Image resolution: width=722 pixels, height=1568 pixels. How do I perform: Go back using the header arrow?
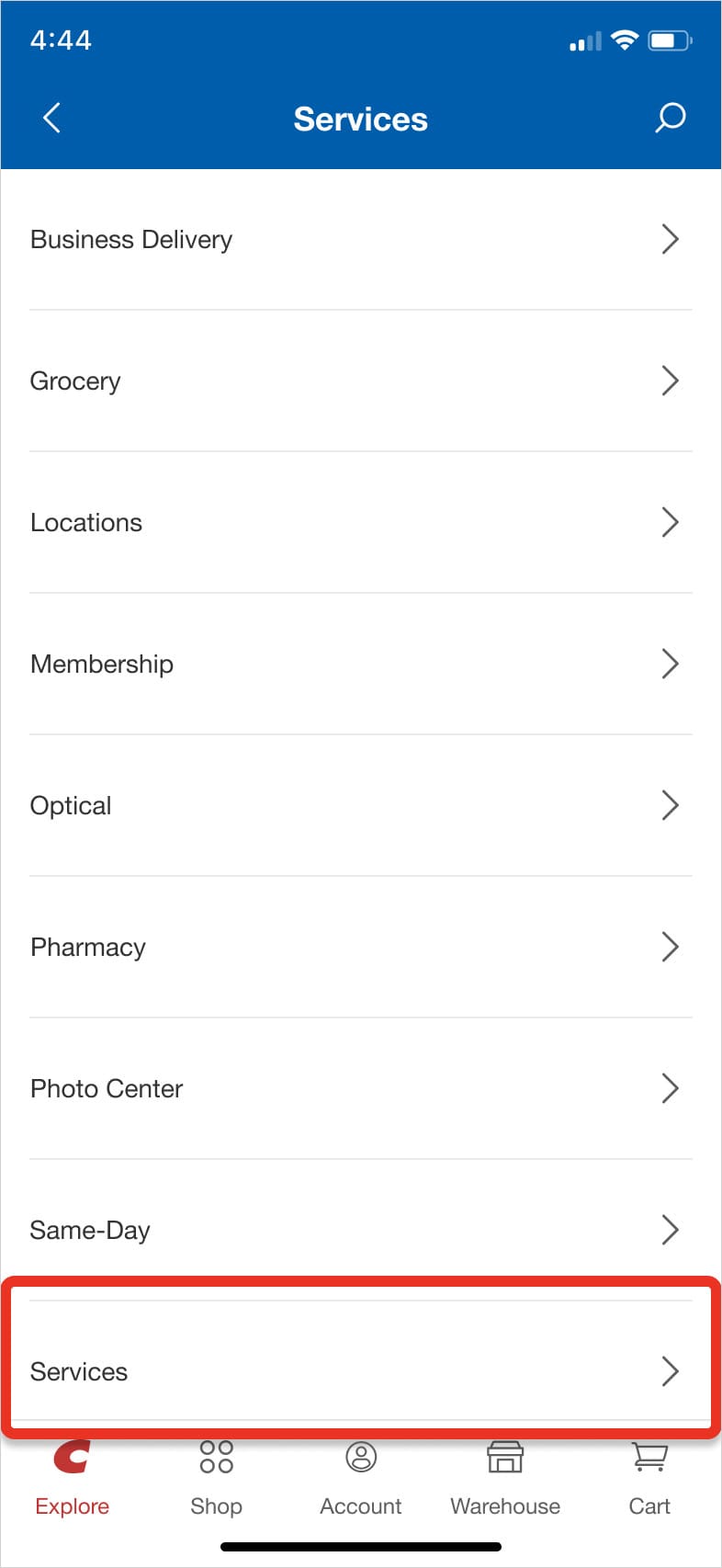(x=52, y=118)
